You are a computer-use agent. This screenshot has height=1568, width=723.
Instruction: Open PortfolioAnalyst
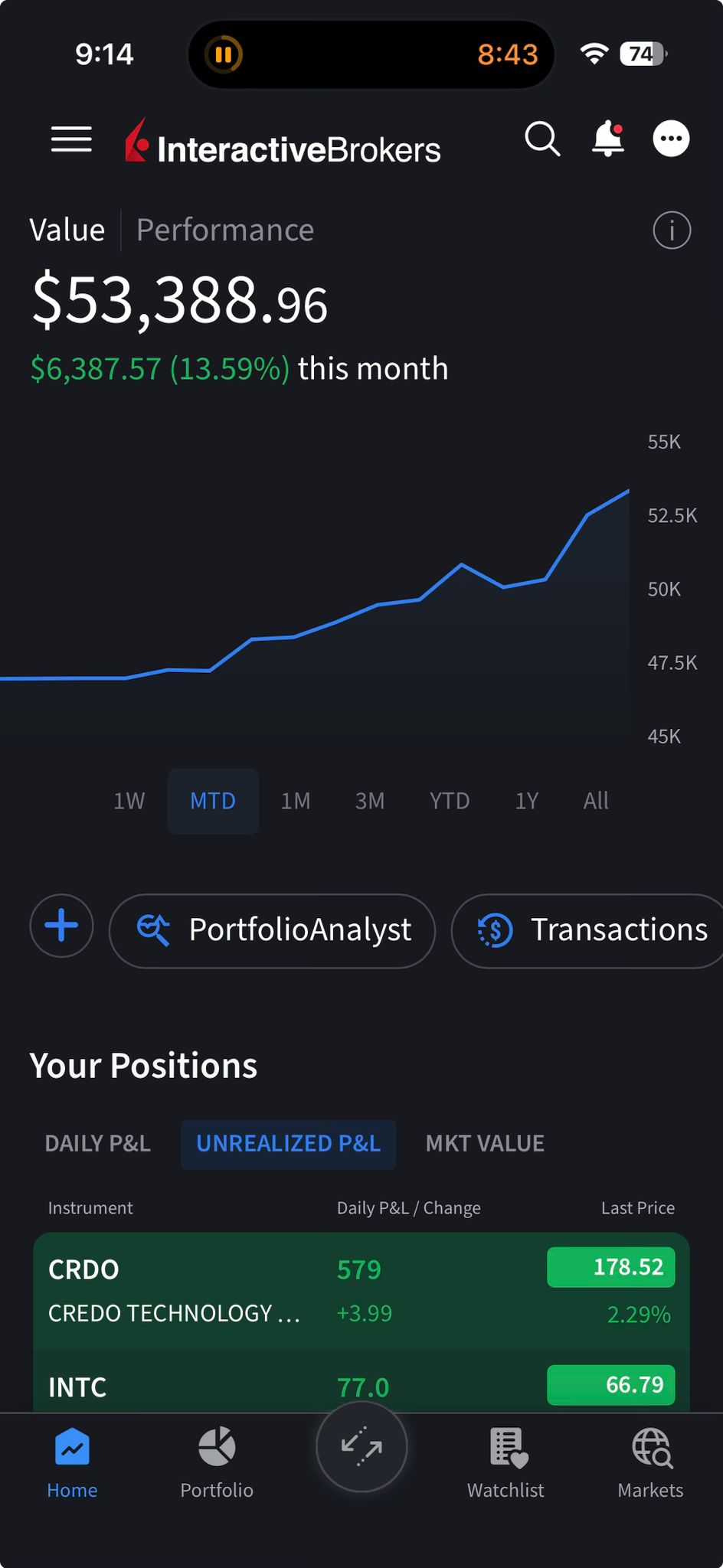[x=271, y=930]
